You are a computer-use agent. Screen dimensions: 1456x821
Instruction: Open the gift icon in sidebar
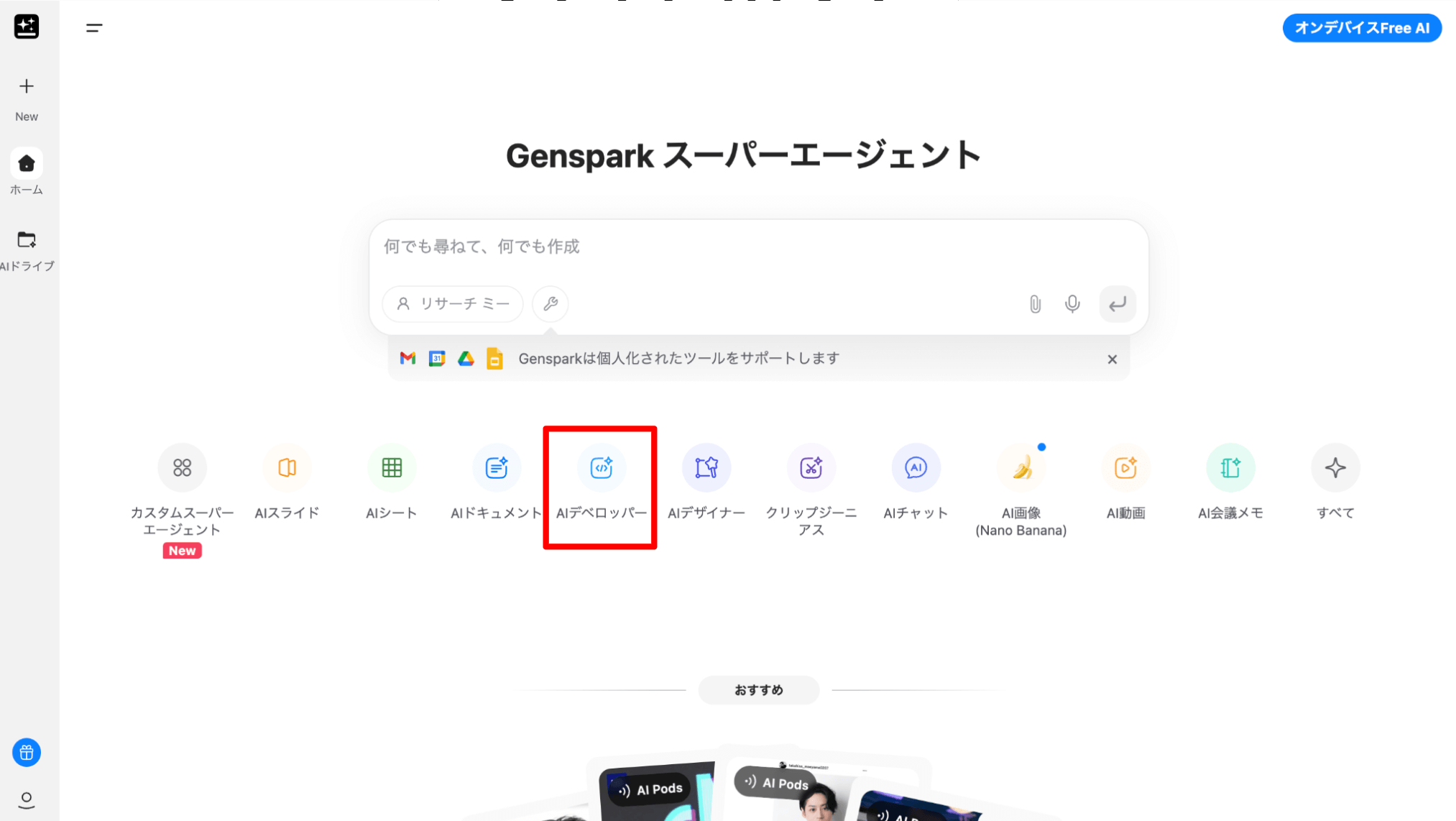click(27, 753)
